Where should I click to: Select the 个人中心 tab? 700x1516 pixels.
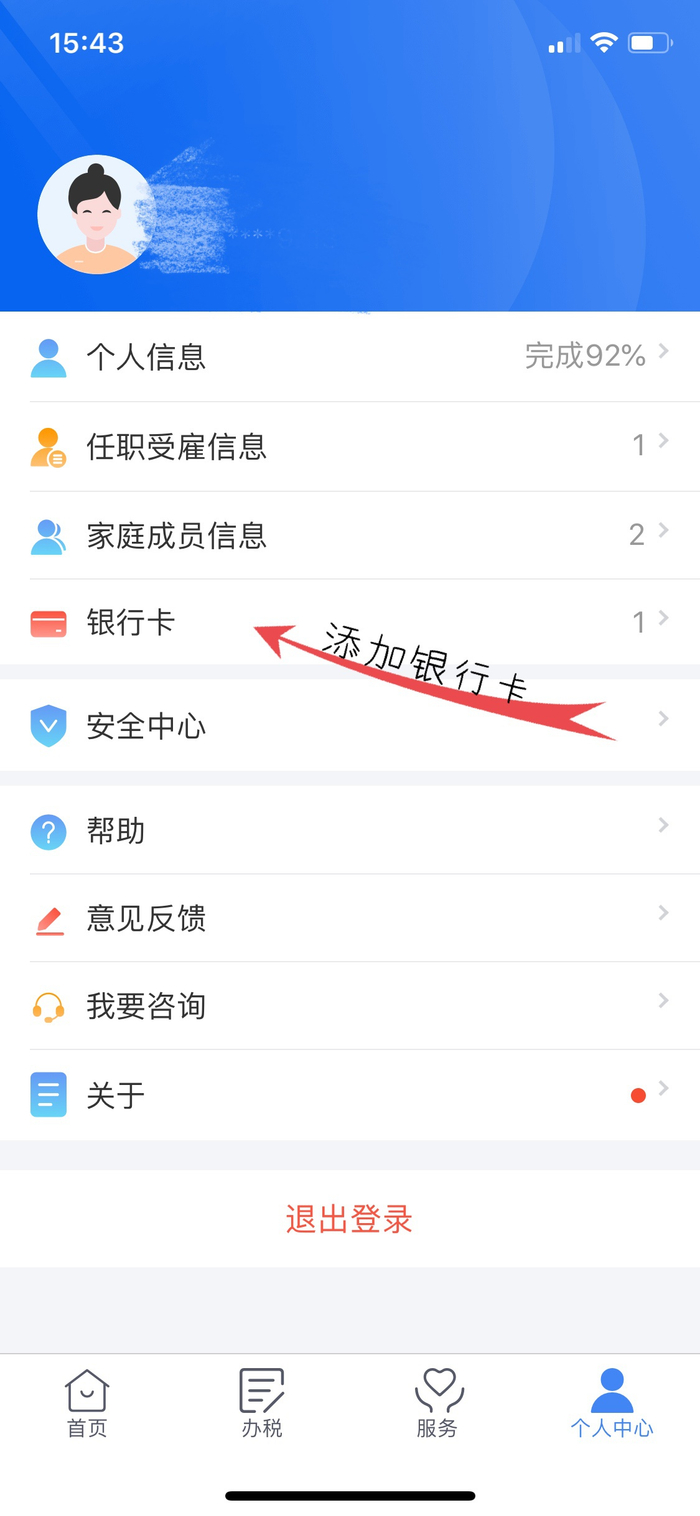[x=612, y=1403]
